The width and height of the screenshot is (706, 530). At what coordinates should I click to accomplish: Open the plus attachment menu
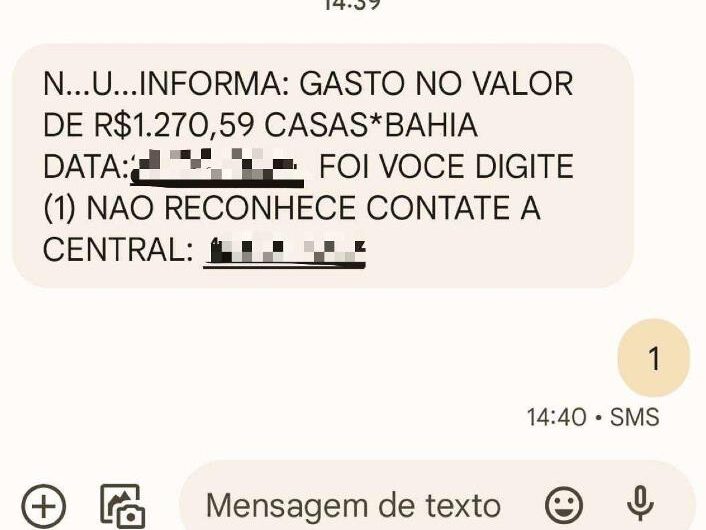[x=43, y=504]
